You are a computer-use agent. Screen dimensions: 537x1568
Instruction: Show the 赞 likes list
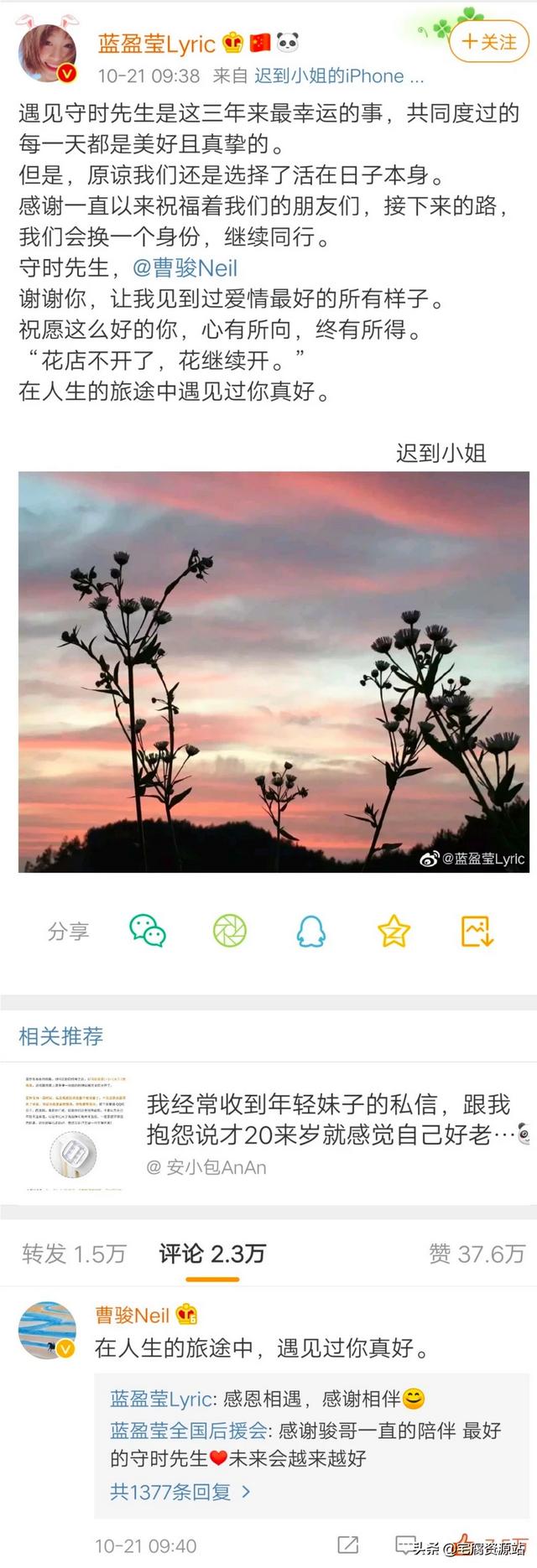pyautogui.click(x=477, y=1254)
